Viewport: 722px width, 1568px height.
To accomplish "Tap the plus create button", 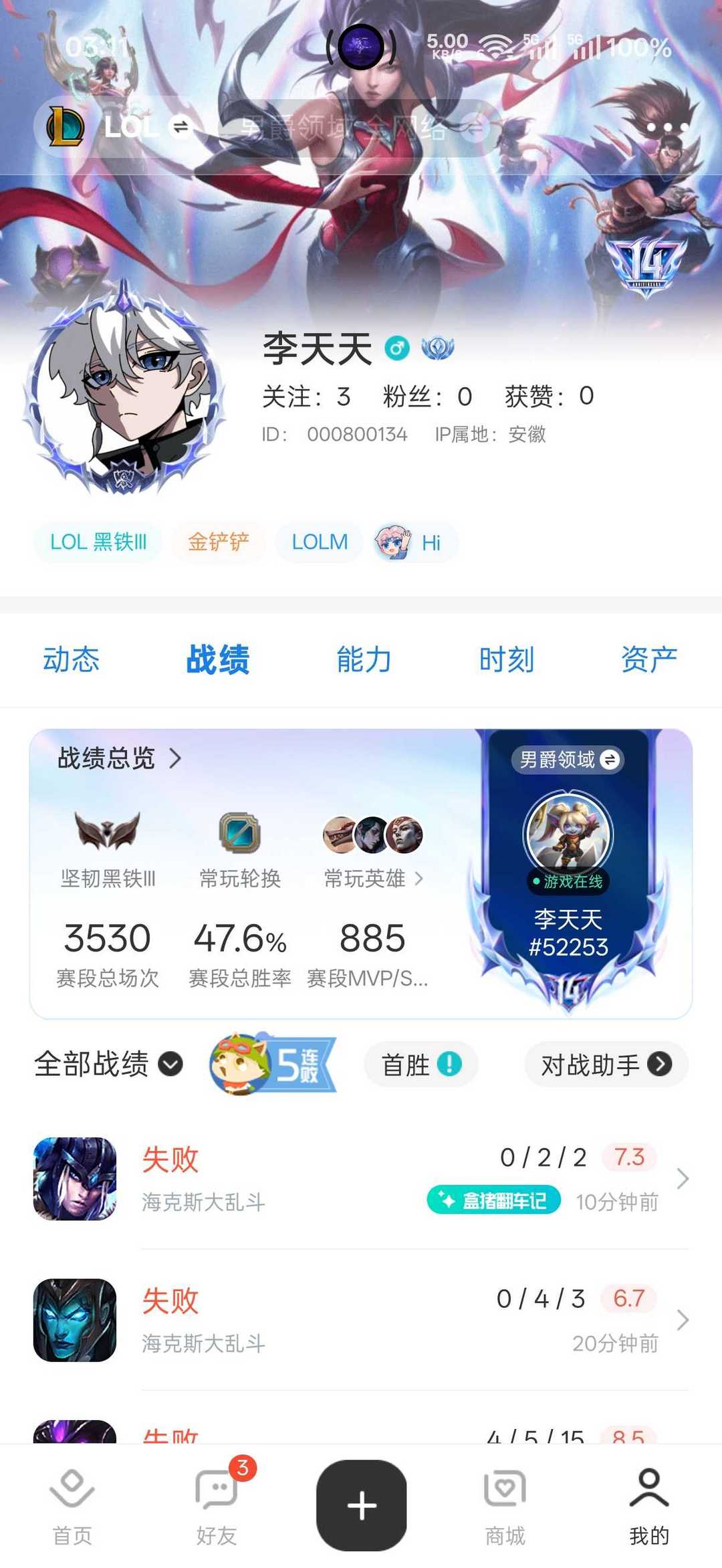I will pos(361,1505).
